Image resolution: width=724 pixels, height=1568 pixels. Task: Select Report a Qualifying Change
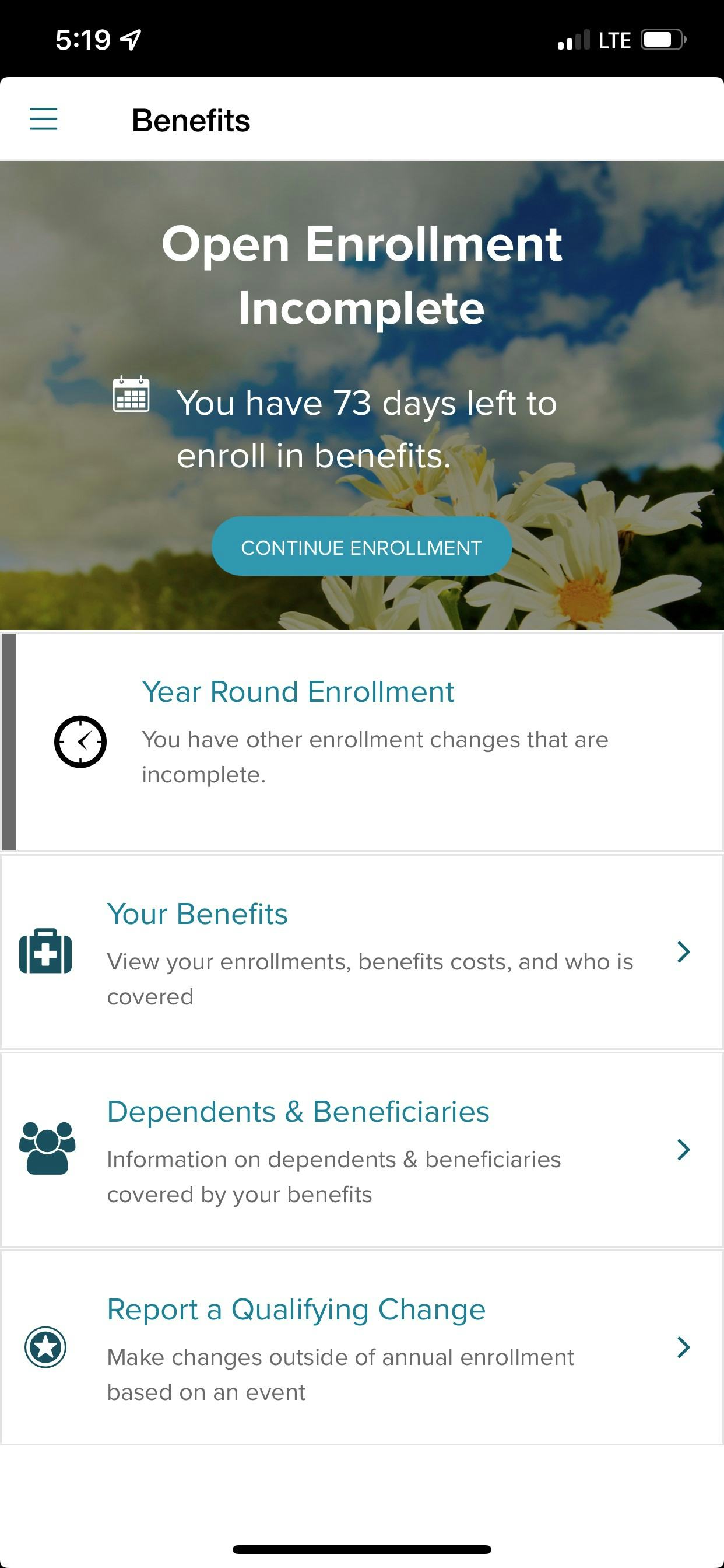click(x=361, y=1348)
